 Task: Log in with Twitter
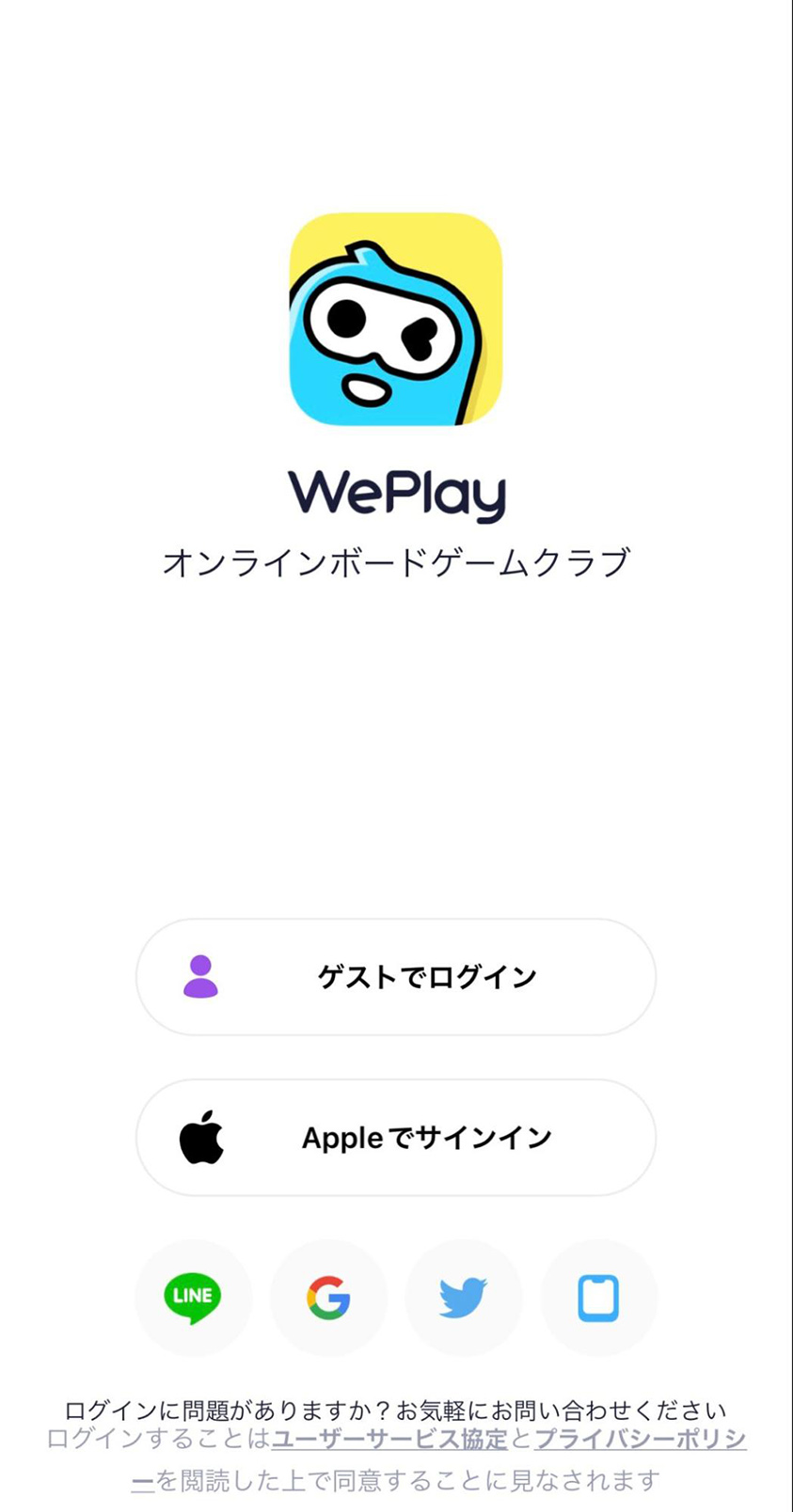pos(463,1298)
